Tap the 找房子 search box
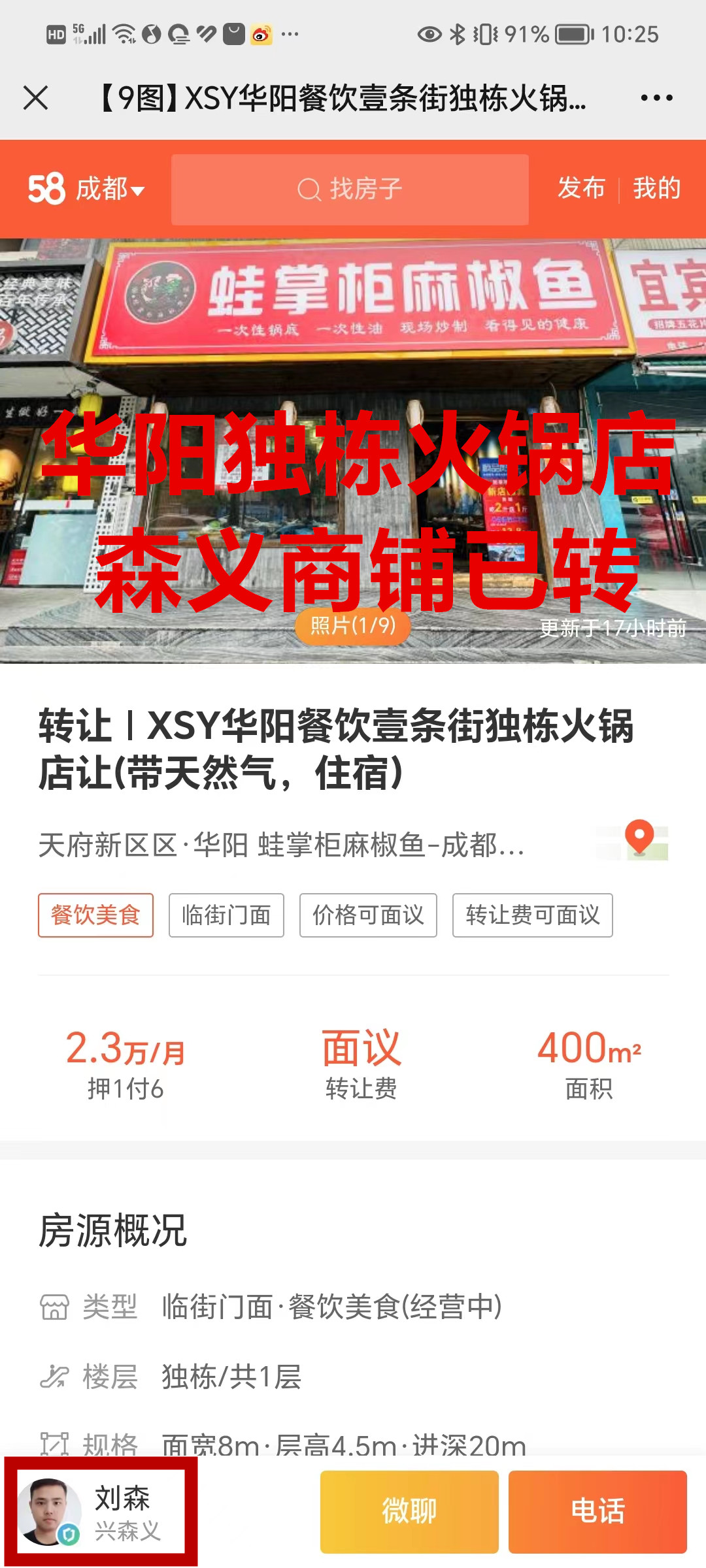 350,189
